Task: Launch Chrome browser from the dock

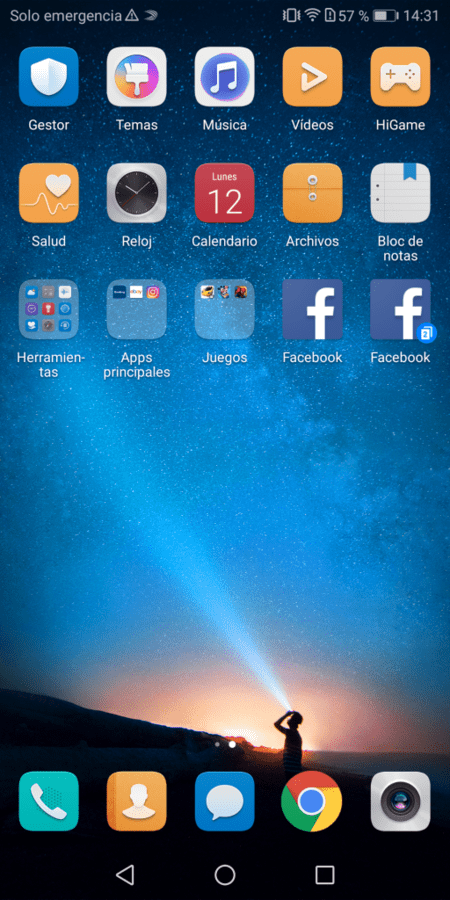Action: [x=312, y=801]
